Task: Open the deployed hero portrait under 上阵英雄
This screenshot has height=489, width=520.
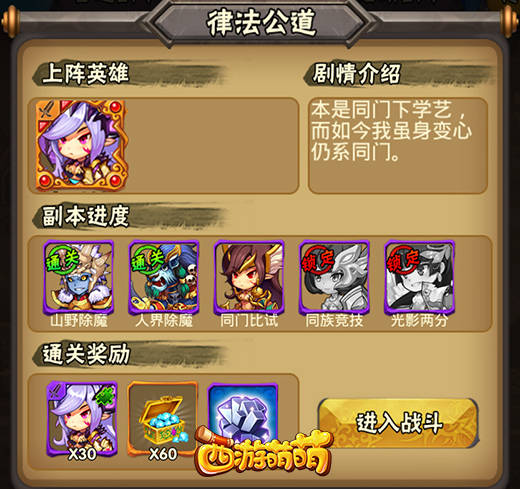Action: (x=80, y=145)
